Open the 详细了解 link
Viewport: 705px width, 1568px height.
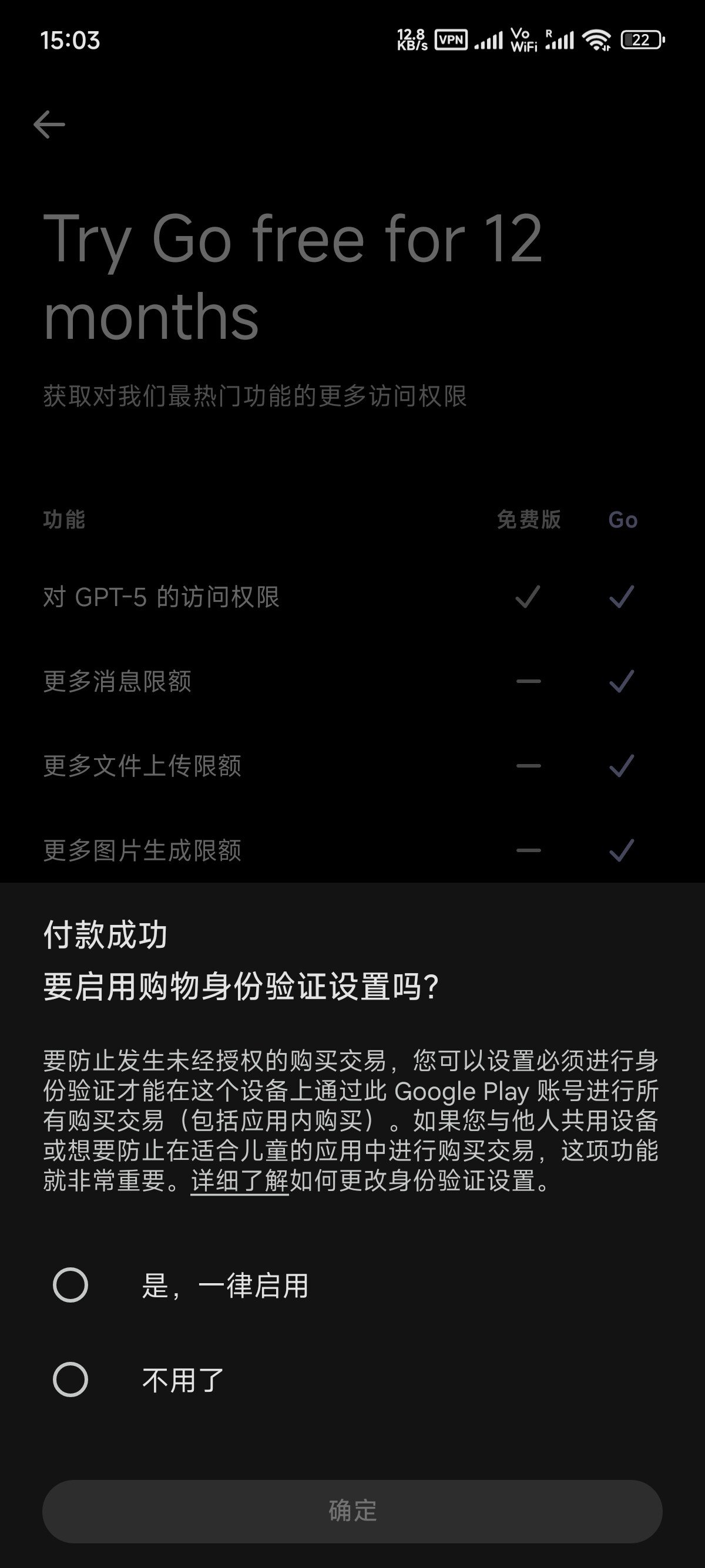pyautogui.click(x=239, y=1182)
